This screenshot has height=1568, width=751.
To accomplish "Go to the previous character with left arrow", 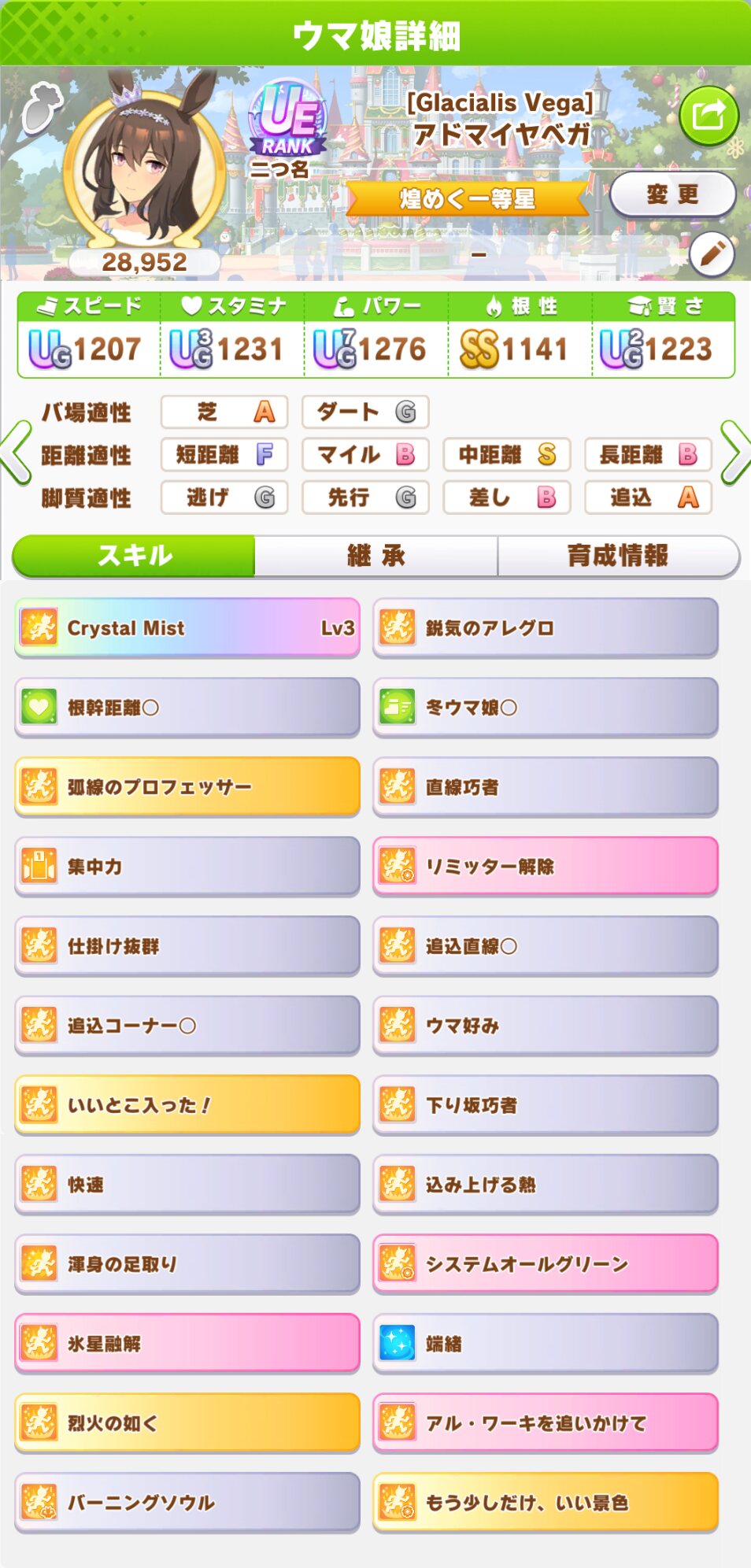I will point(16,453).
